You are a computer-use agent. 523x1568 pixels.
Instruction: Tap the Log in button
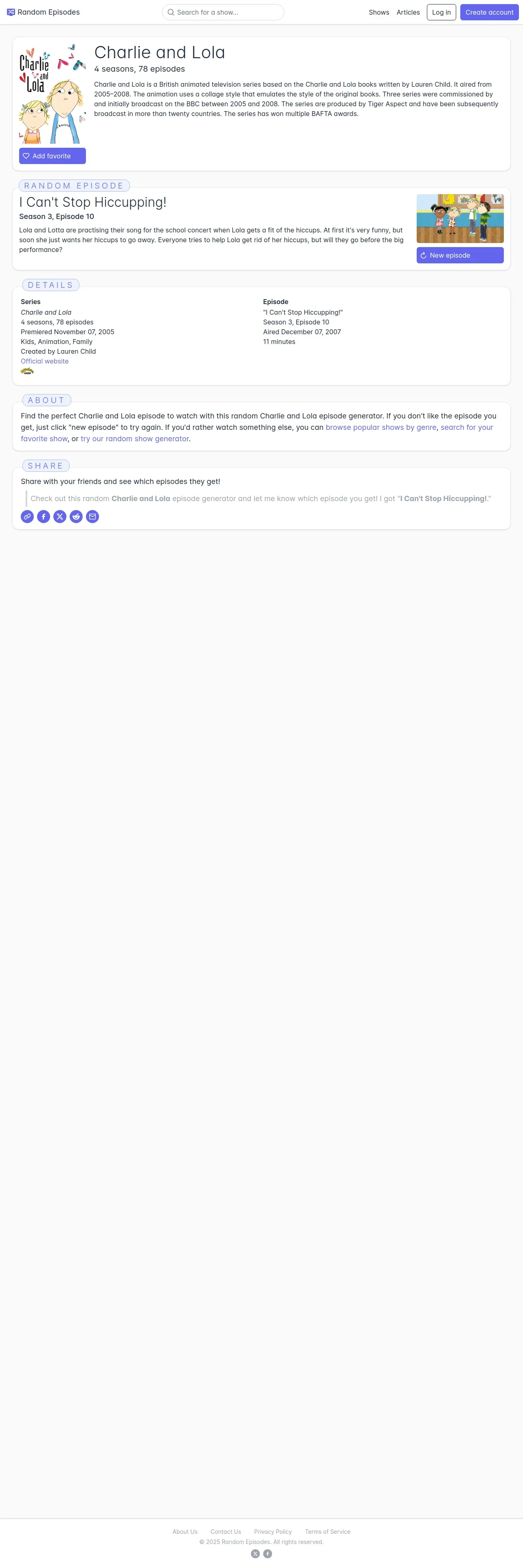[442, 12]
